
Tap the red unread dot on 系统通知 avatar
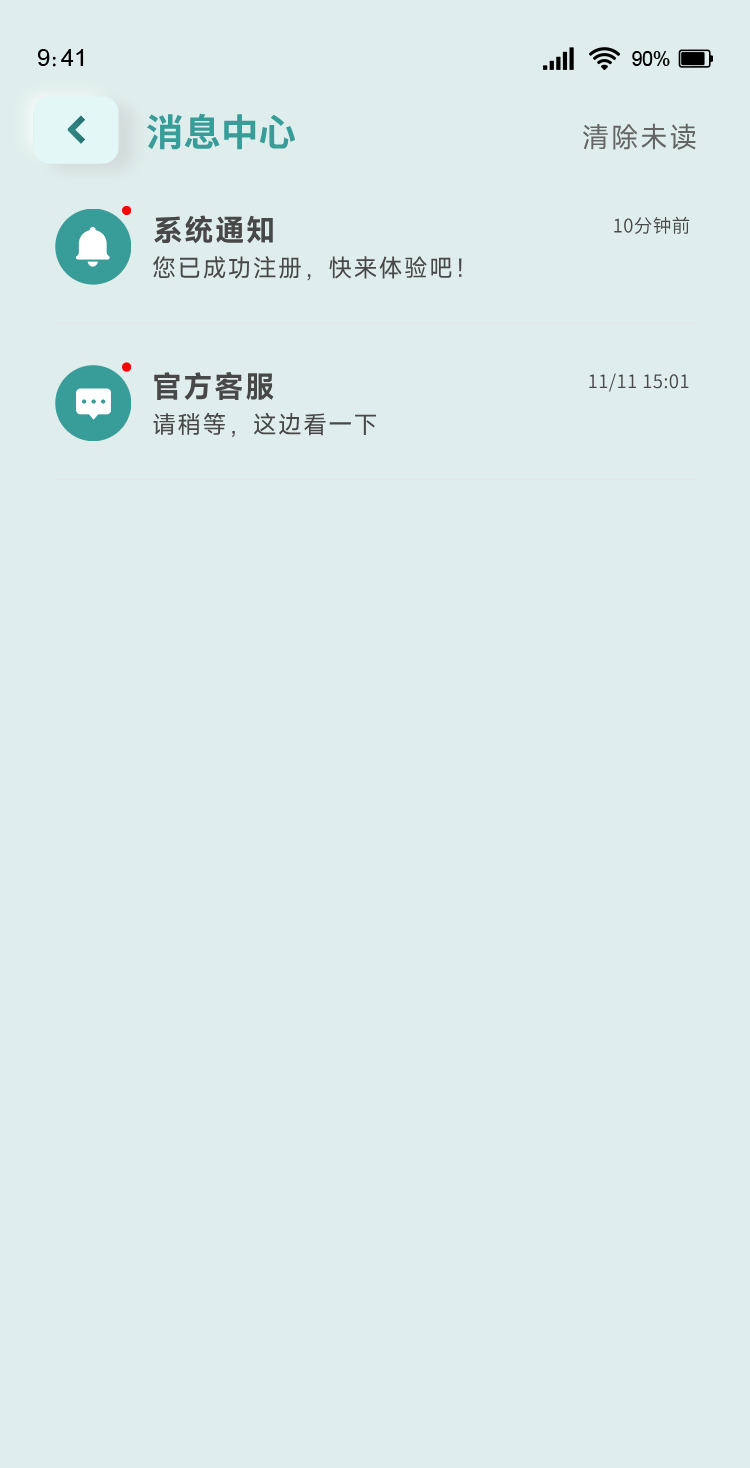(127, 210)
